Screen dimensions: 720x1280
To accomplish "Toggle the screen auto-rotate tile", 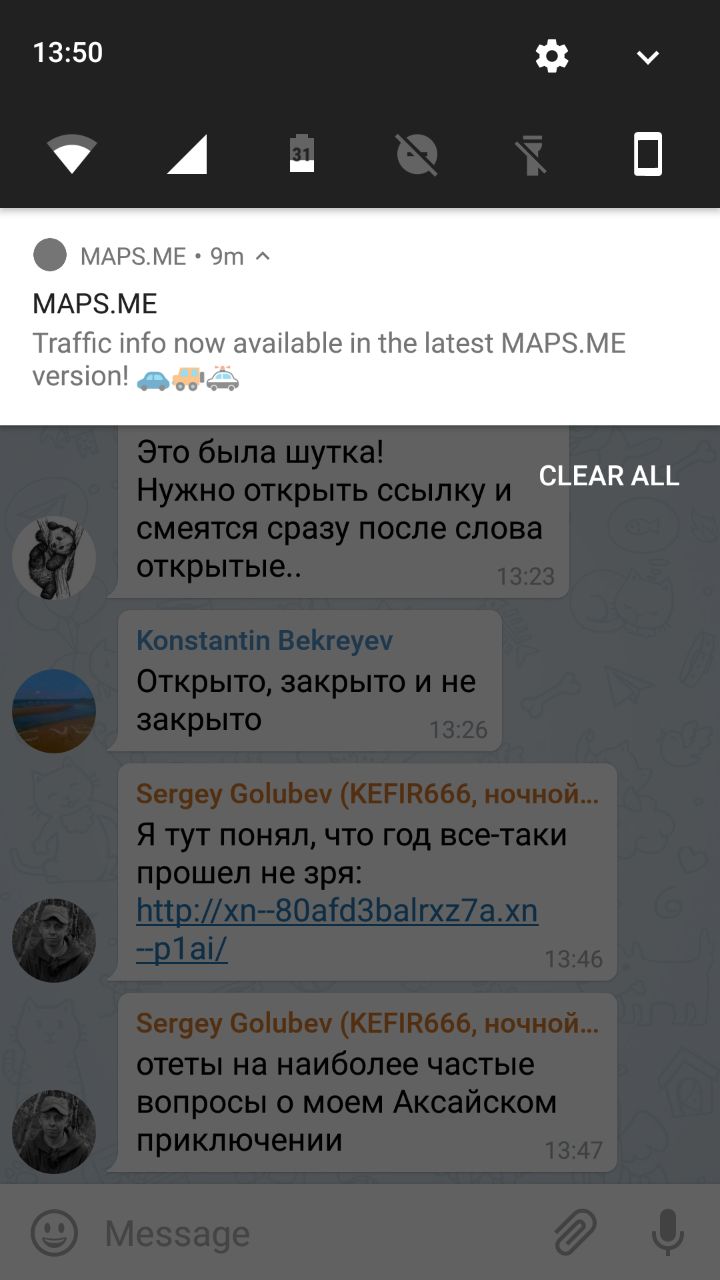I will pos(648,155).
